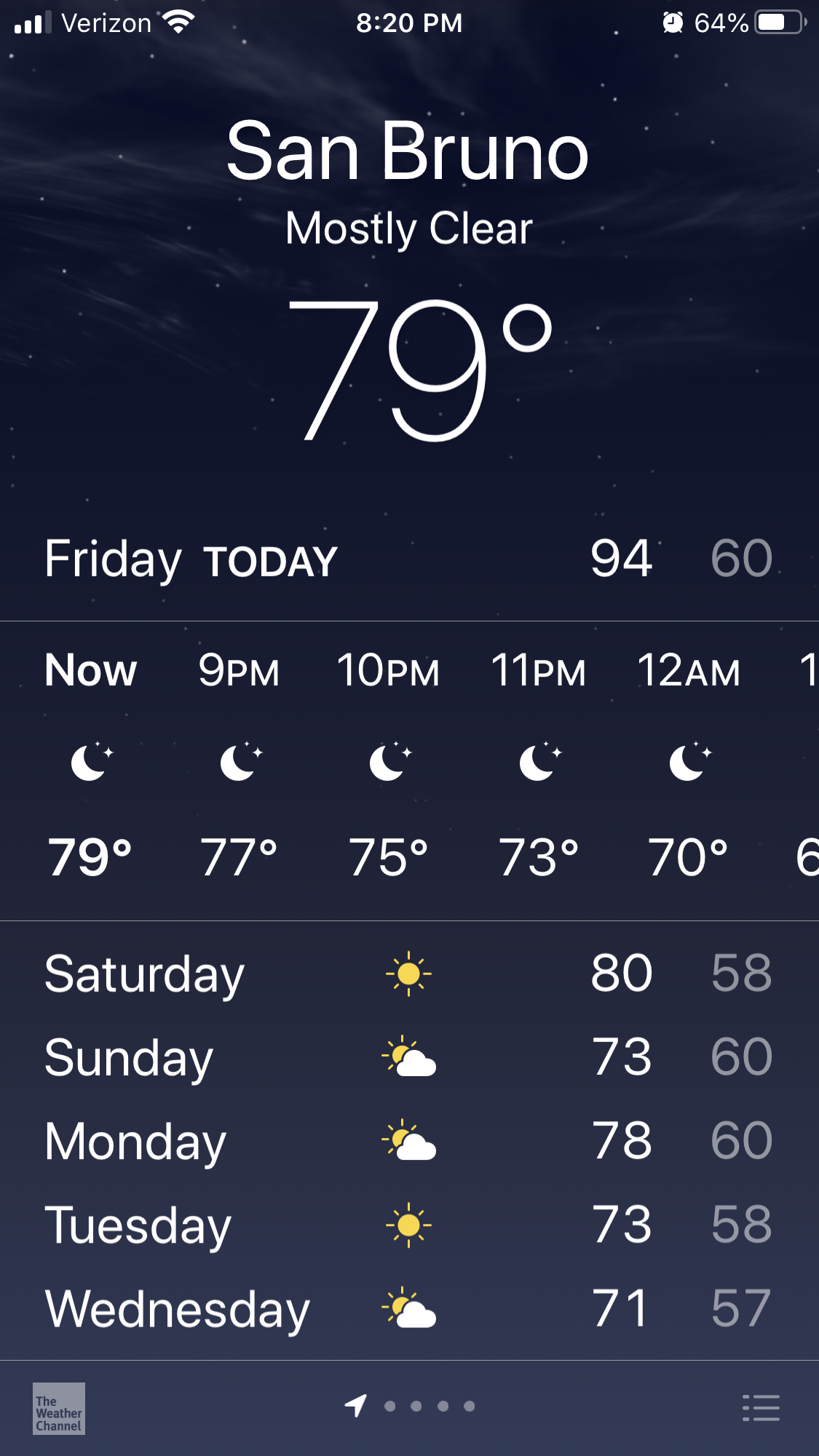The image size is (819, 1456).
Task: Open the city list
Action: click(761, 1407)
